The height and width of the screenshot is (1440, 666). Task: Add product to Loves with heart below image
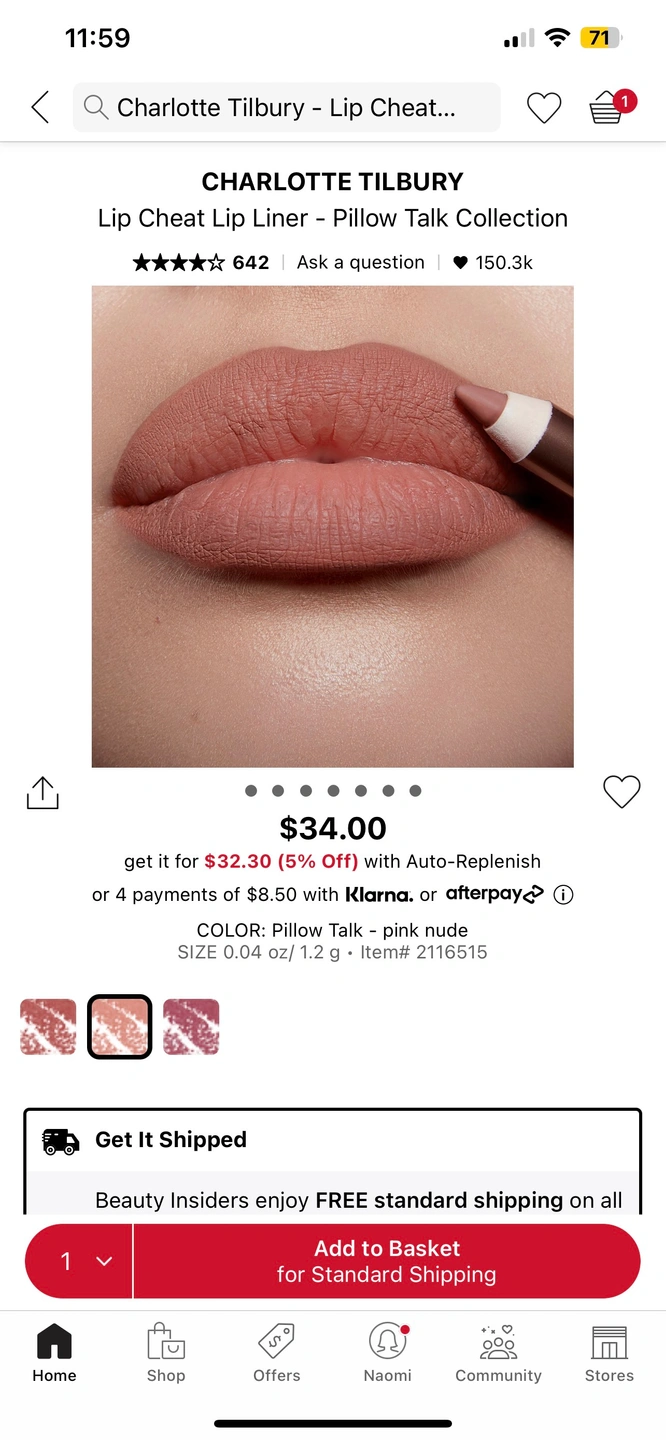(x=621, y=792)
